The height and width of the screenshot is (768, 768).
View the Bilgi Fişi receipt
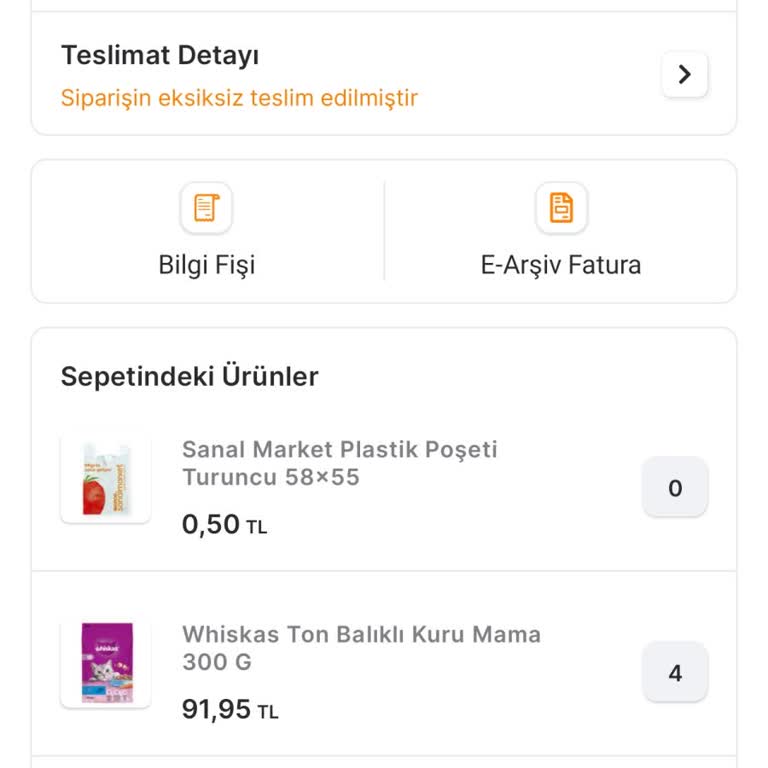pyautogui.click(x=207, y=230)
